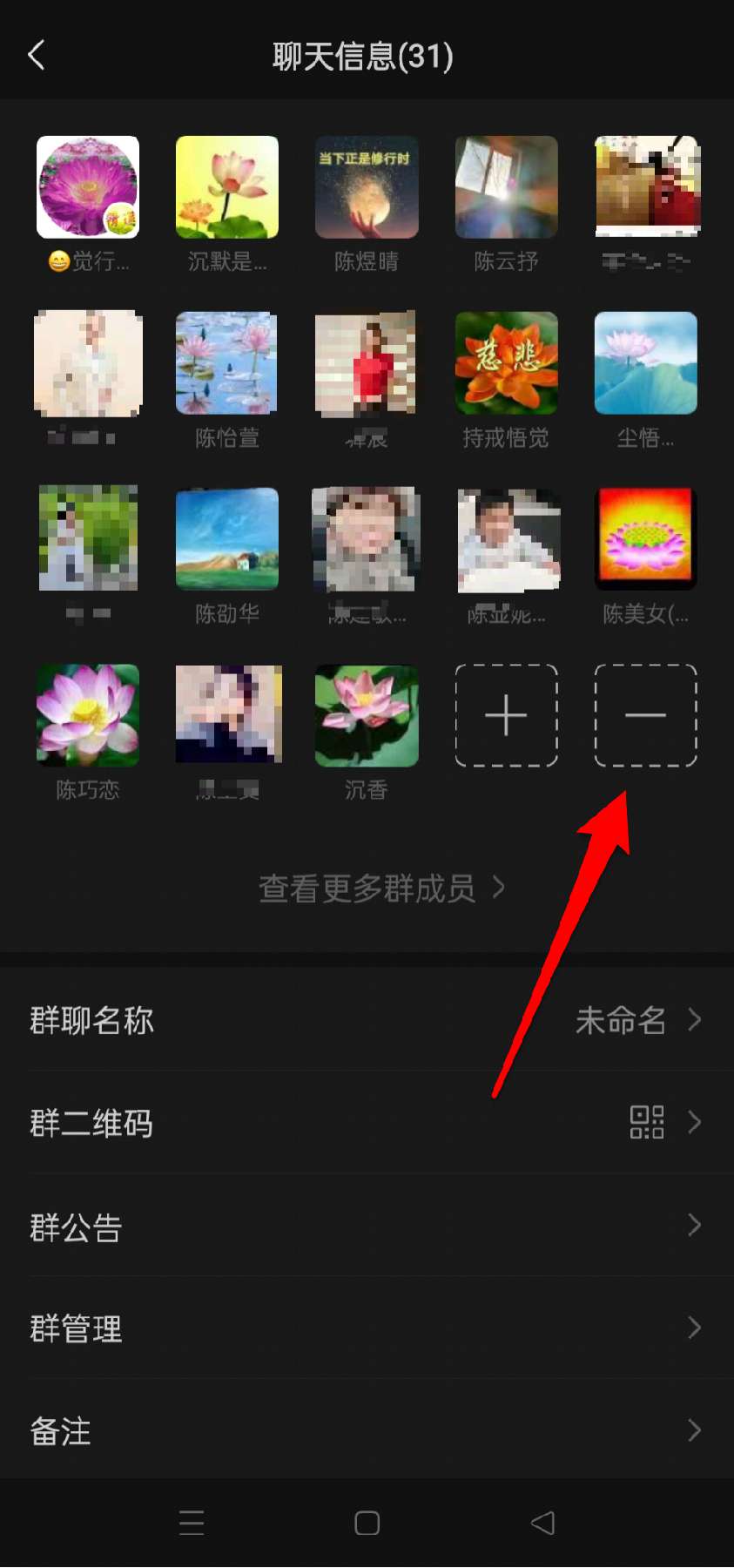Screen dimensions: 734x1568
Task: Open member 陈煜晴's profile
Action: point(367,187)
